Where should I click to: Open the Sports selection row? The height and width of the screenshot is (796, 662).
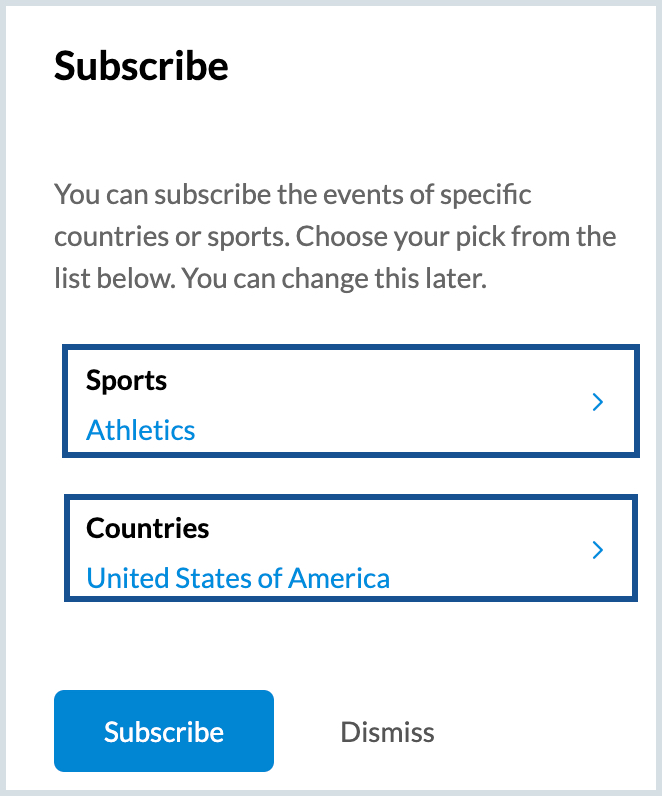tap(350, 402)
